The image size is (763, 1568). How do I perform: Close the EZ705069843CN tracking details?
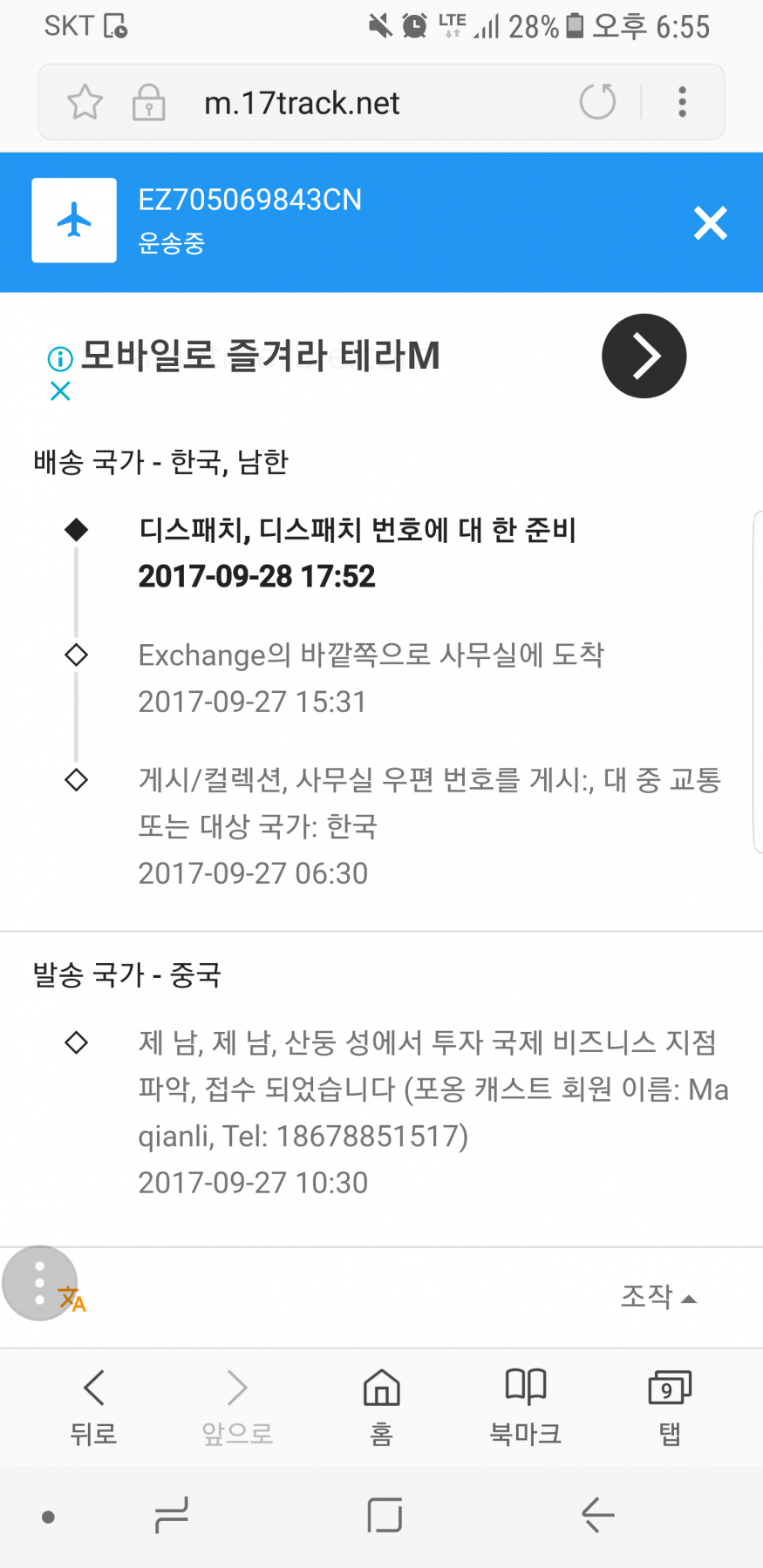pyautogui.click(x=710, y=223)
